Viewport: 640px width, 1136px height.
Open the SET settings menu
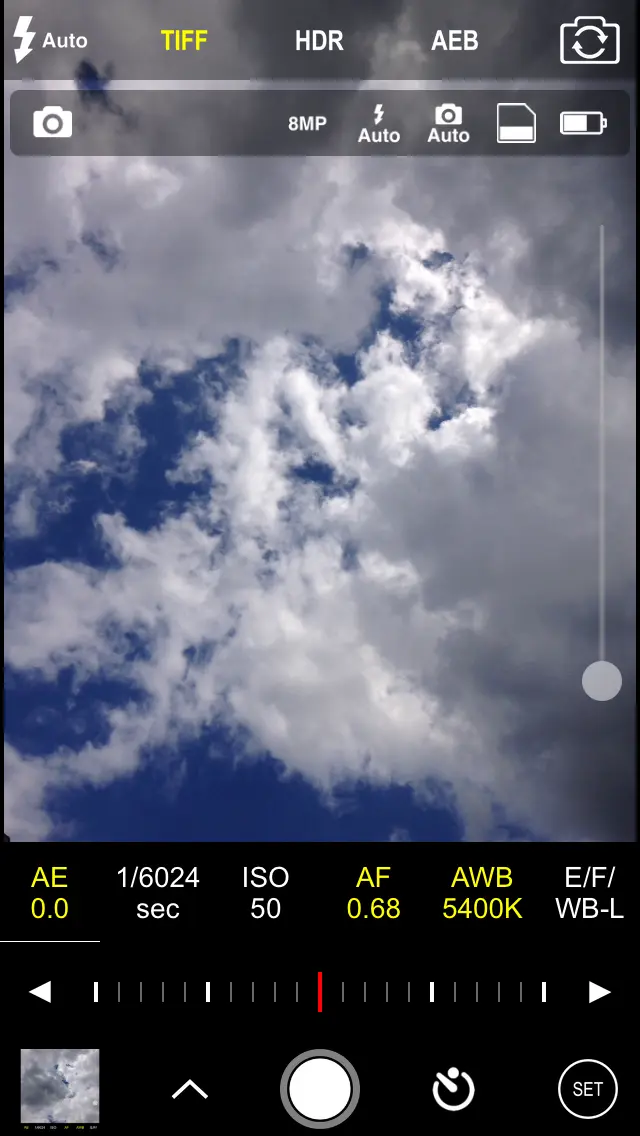coord(587,1089)
